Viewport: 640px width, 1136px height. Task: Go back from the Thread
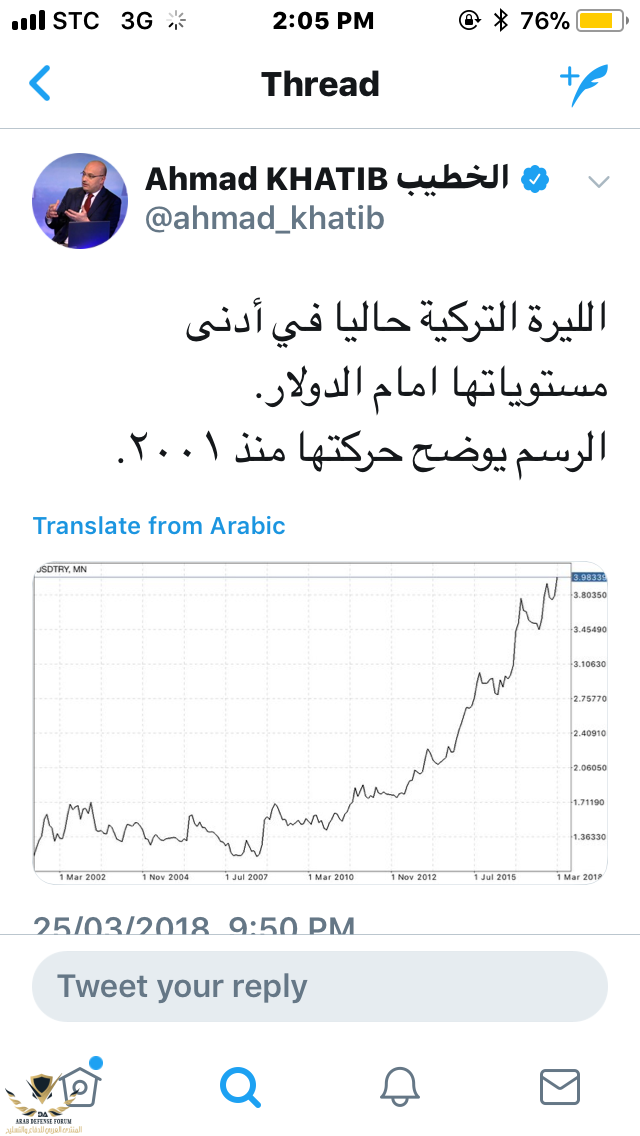40,84
